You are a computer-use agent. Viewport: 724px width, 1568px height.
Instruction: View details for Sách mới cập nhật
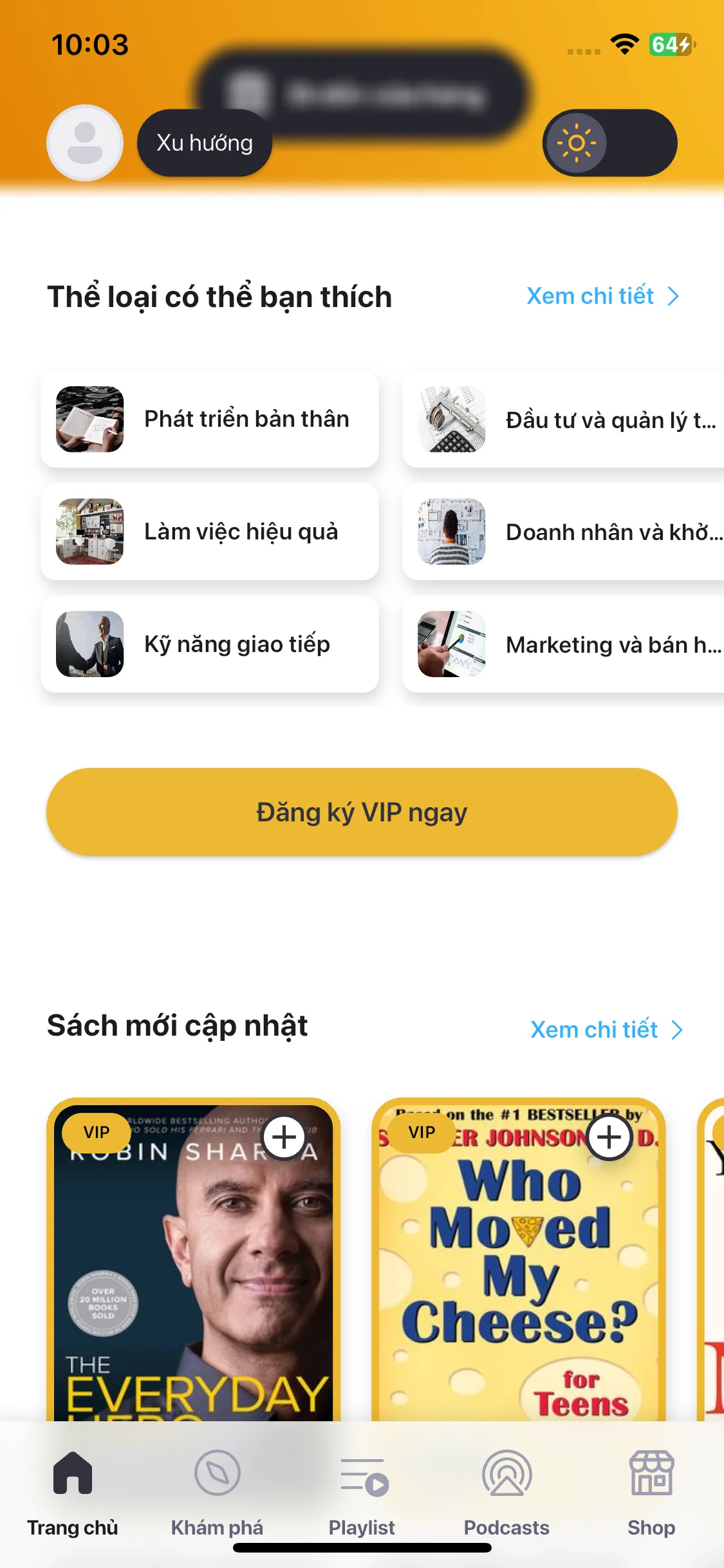tap(606, 1030)
